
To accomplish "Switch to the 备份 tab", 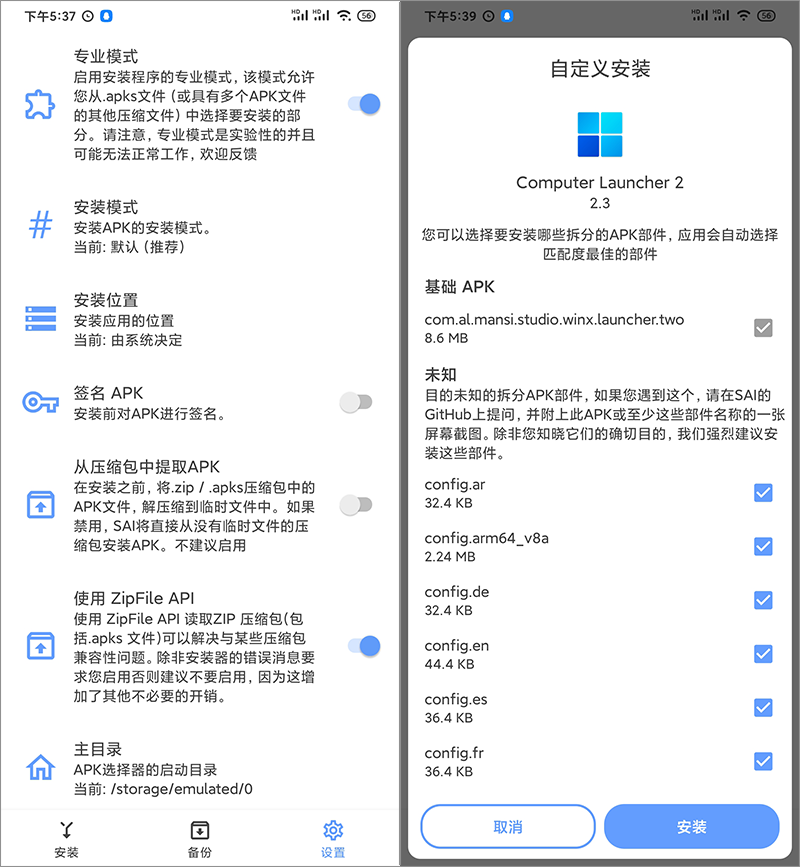I will click(200, 839).
